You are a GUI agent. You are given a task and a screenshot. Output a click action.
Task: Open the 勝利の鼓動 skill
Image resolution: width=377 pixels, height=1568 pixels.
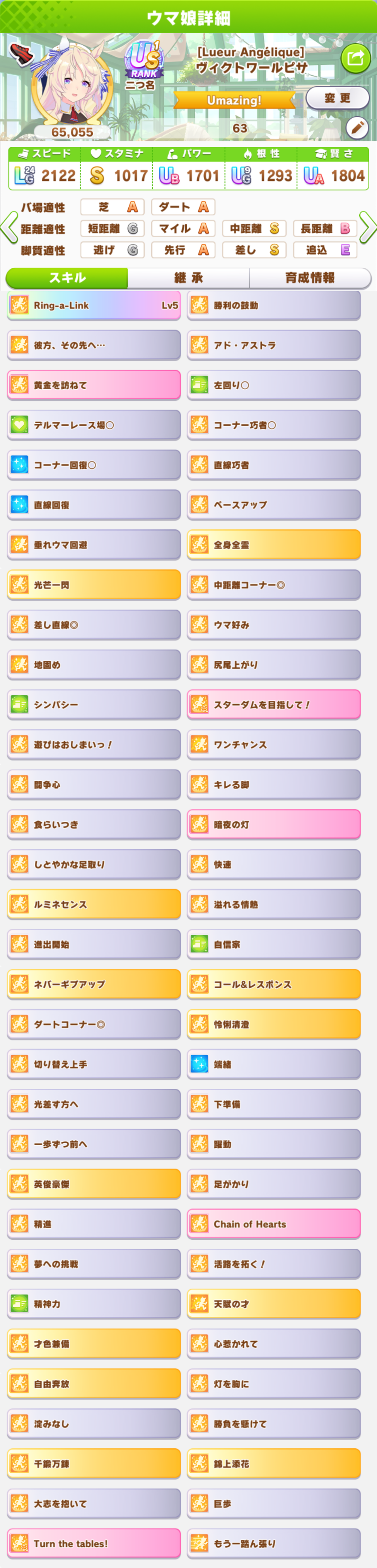[273, 306]
